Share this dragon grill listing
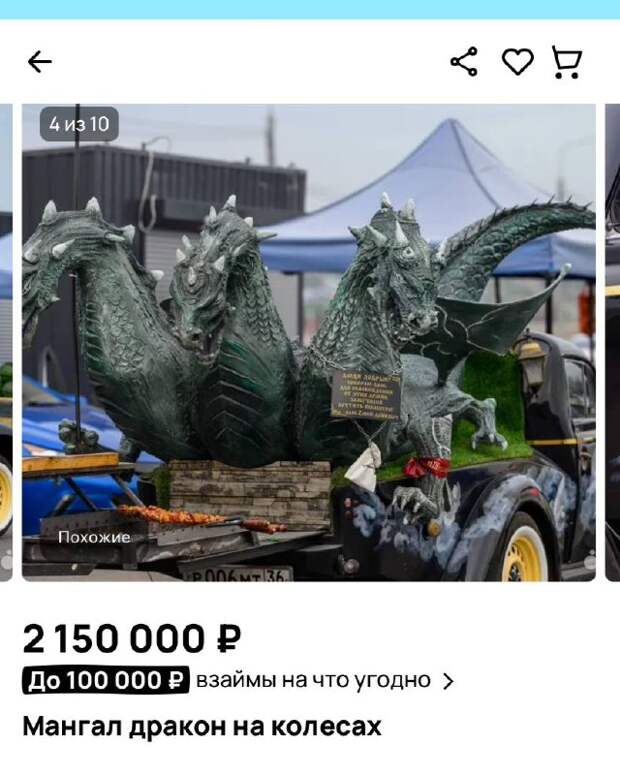The image size is (620, 775). click(x=464, y=62)
